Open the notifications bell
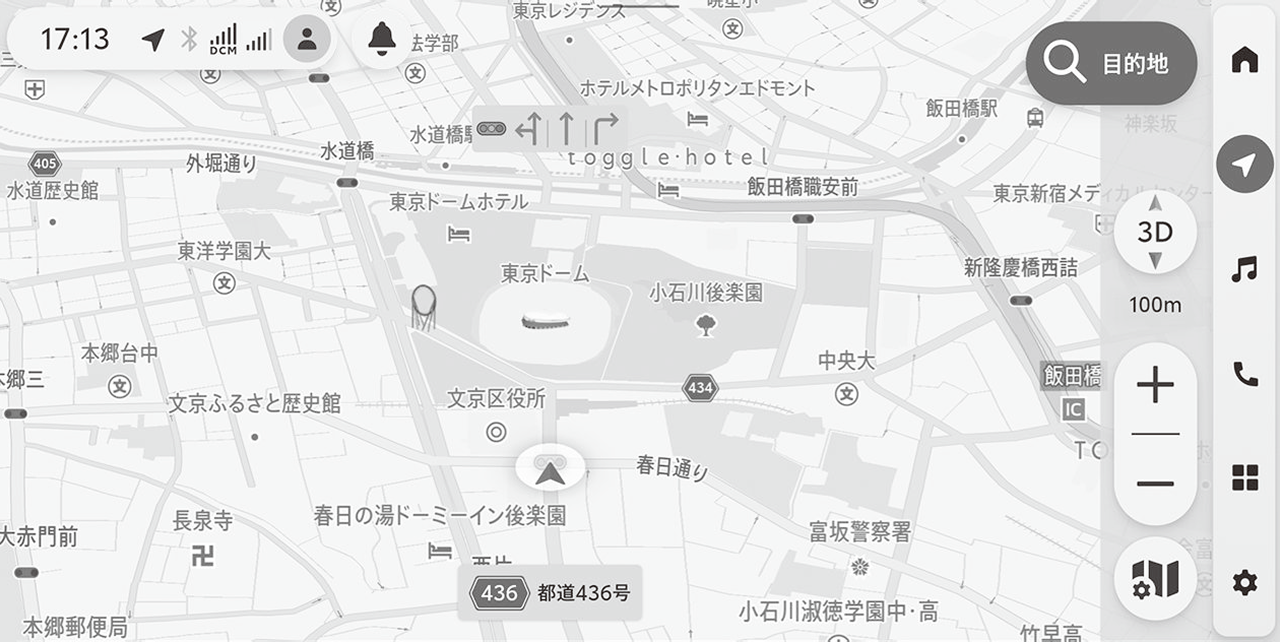Viewport: 1280px width, 642px height. coord(381,39)
